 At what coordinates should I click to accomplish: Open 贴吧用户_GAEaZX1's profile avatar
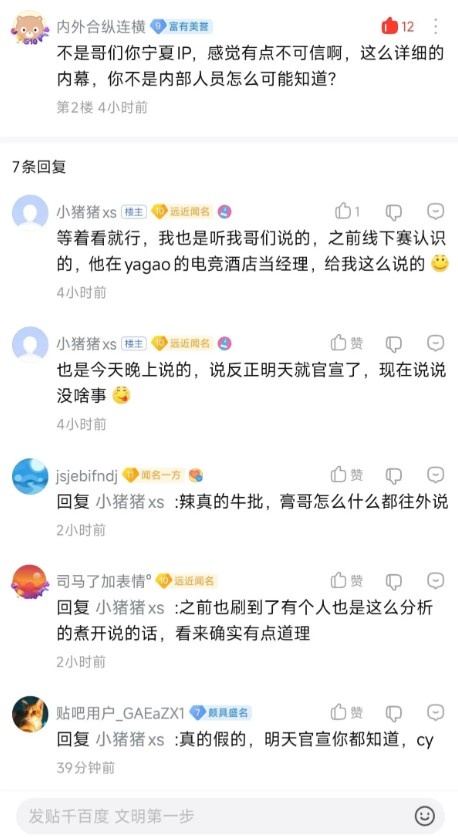(x=30, y=714)
